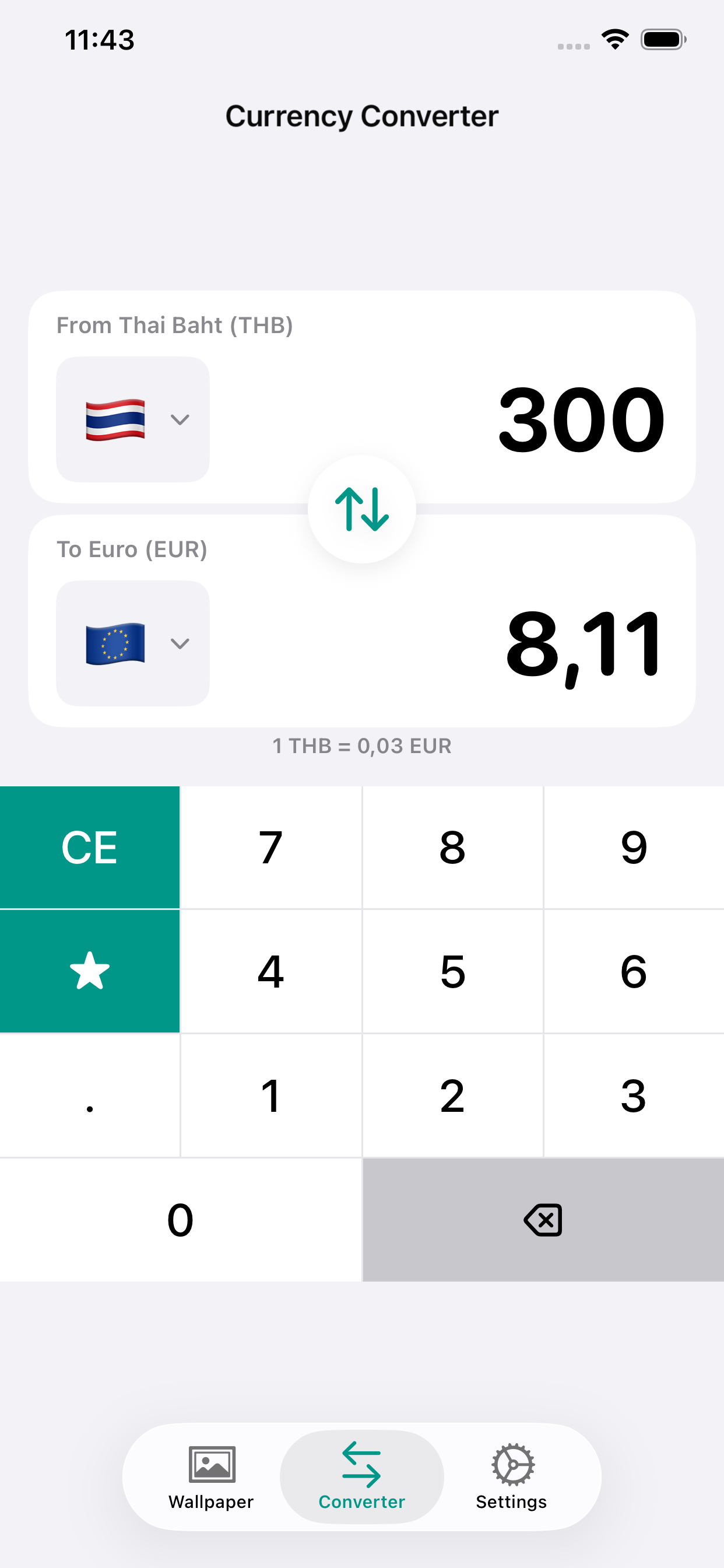Delete last digit with backspace key

(x=543, y=1220)
